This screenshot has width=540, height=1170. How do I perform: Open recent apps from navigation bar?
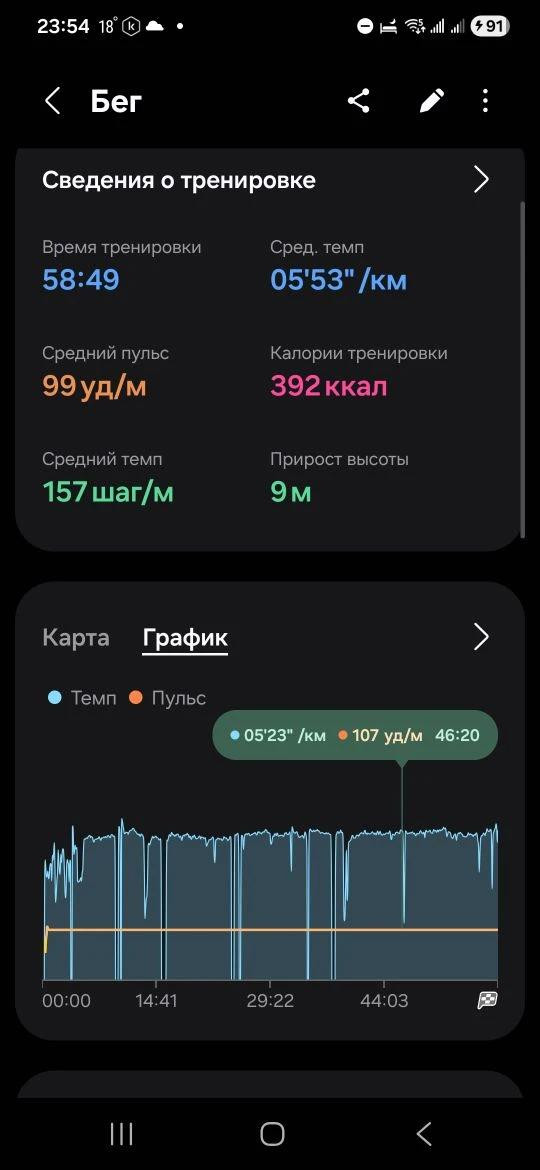click(x=121, y=1134)
